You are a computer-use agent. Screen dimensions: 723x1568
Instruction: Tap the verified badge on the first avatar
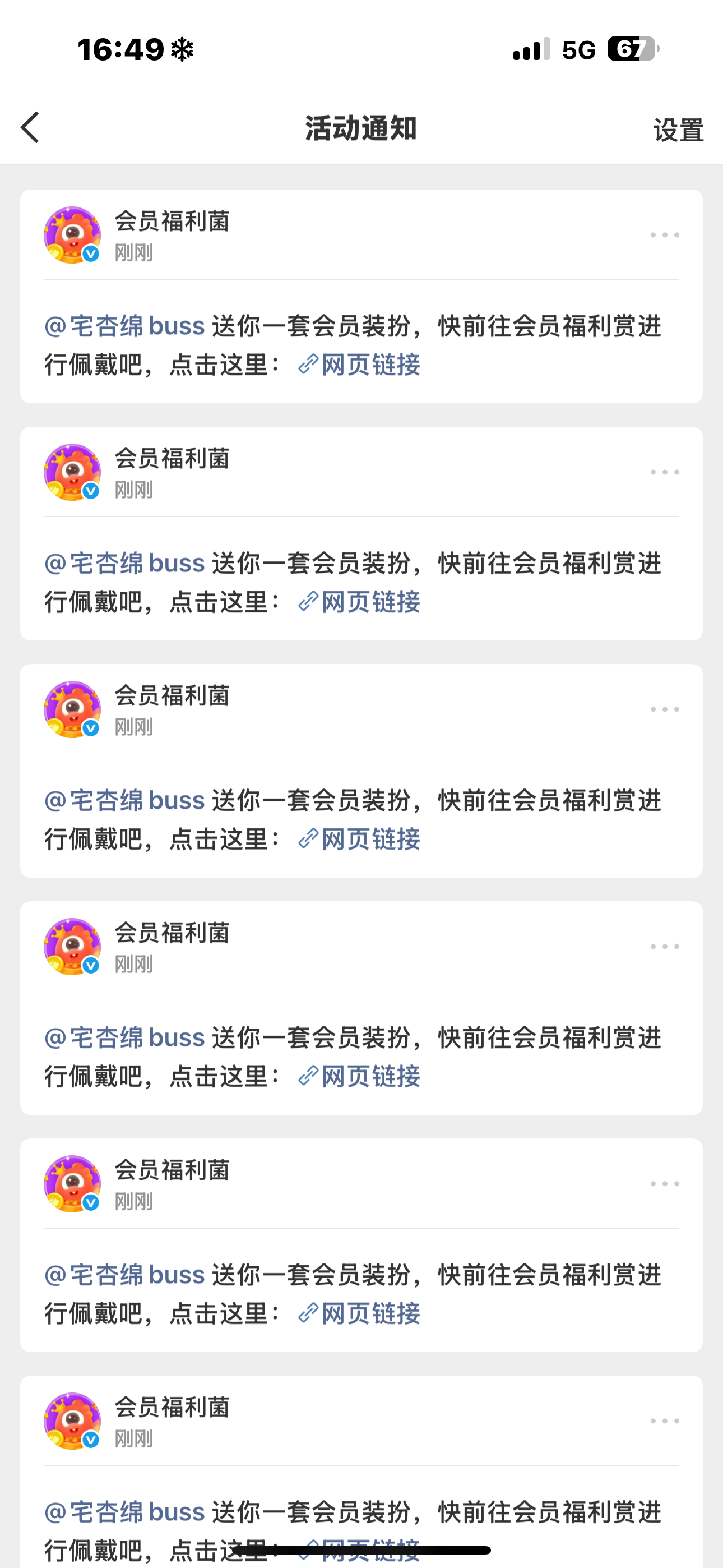89,255
